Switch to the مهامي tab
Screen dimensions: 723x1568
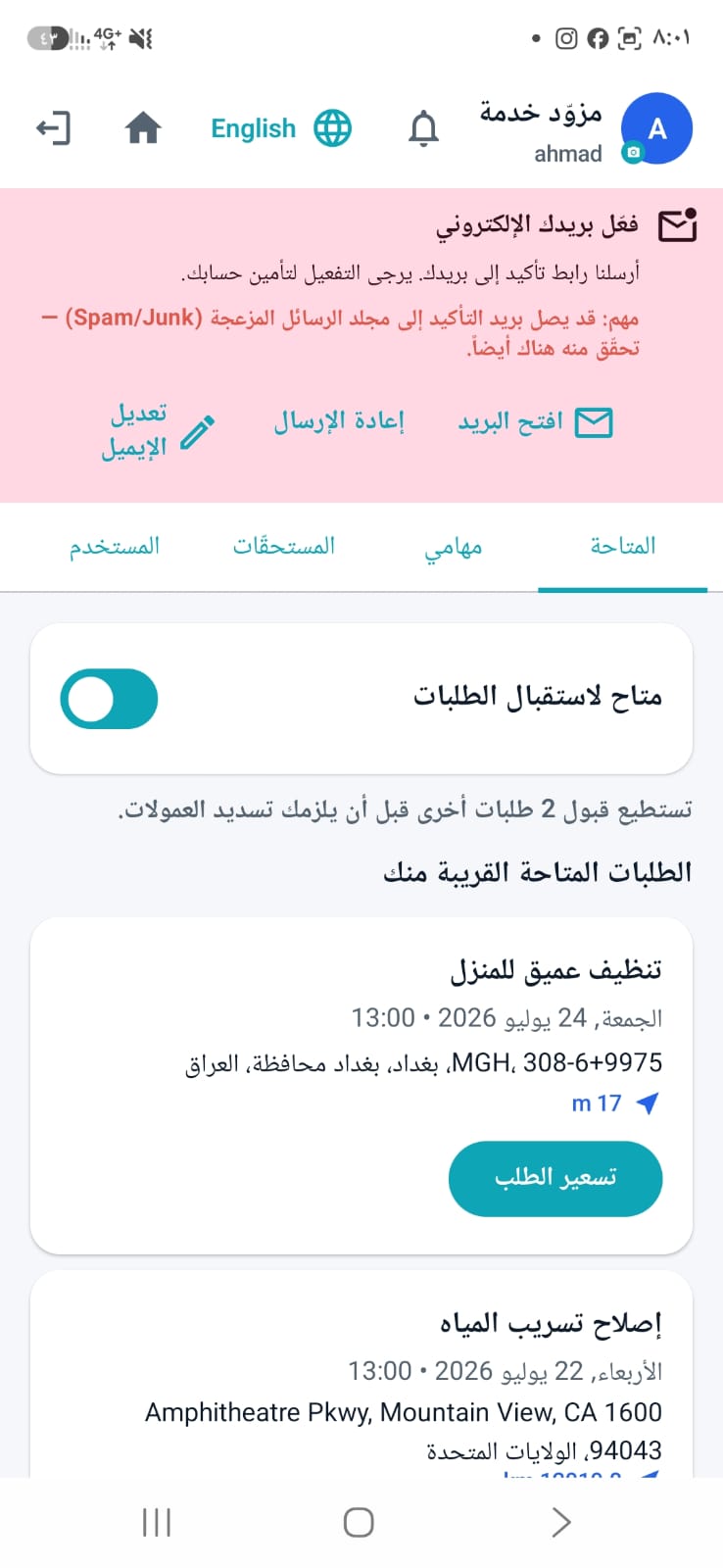point(453,547)
